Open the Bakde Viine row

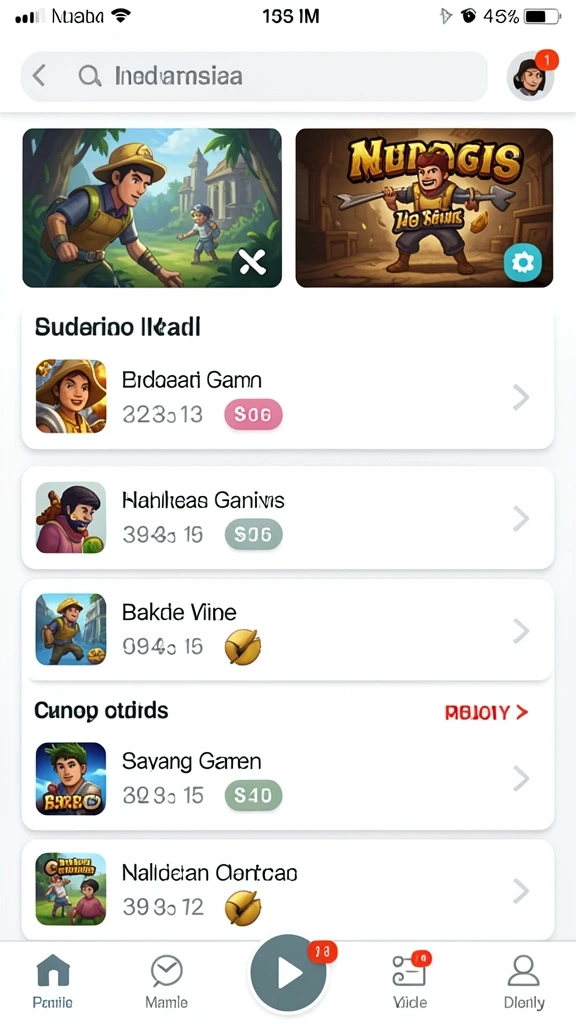pos(288,630)
